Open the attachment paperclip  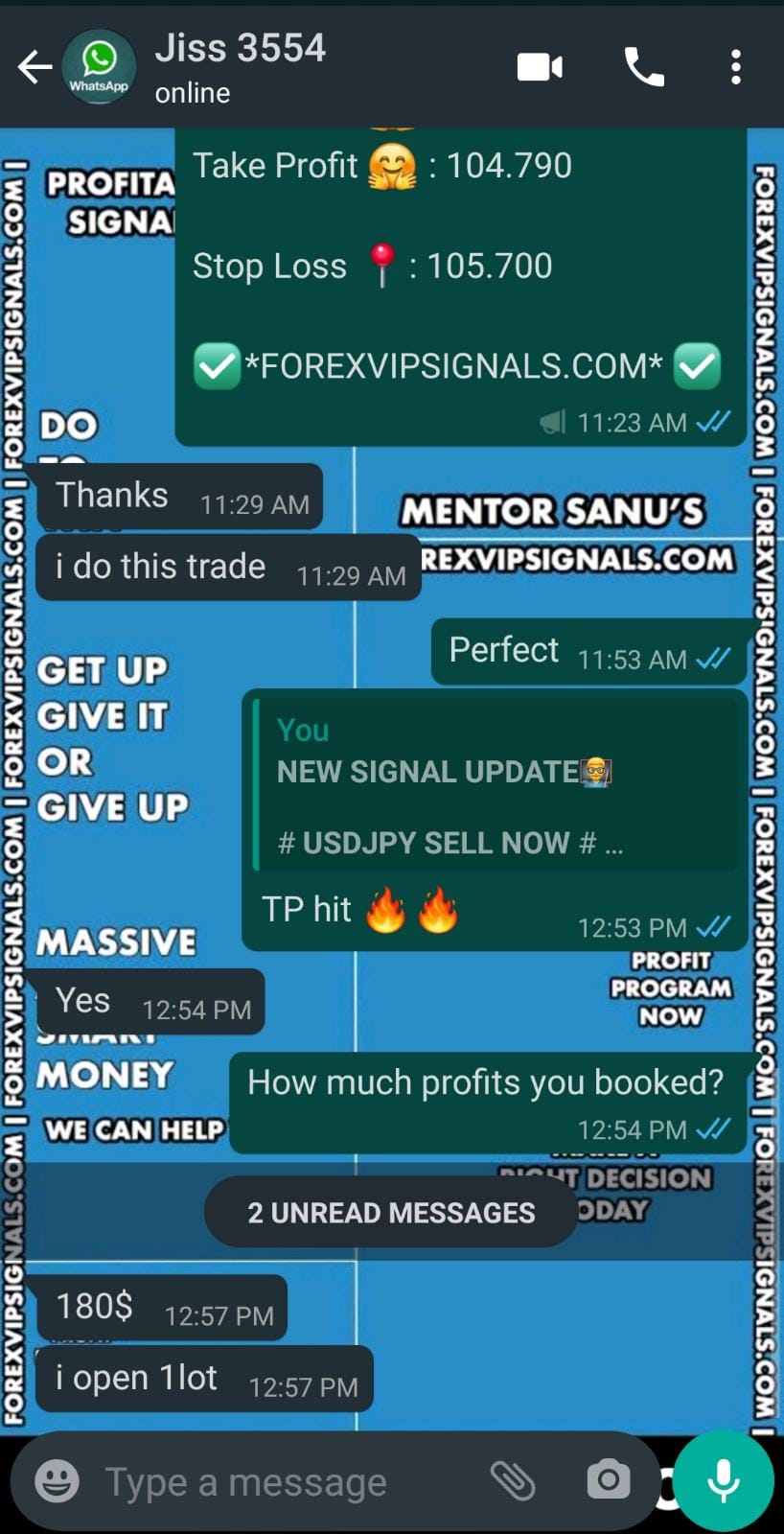515,1480
